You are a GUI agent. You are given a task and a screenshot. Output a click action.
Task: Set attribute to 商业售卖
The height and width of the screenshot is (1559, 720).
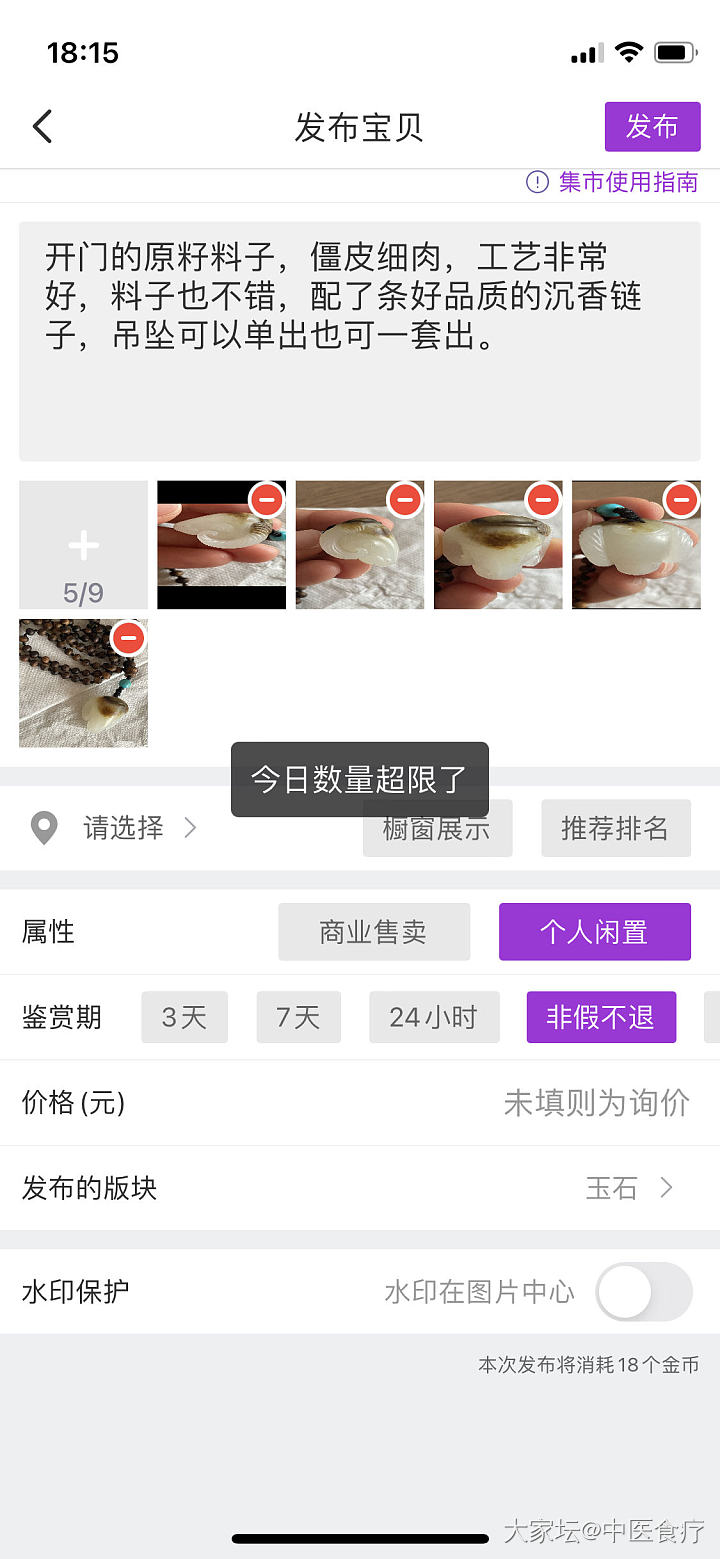pyautogui.click(x=374, y=932)
